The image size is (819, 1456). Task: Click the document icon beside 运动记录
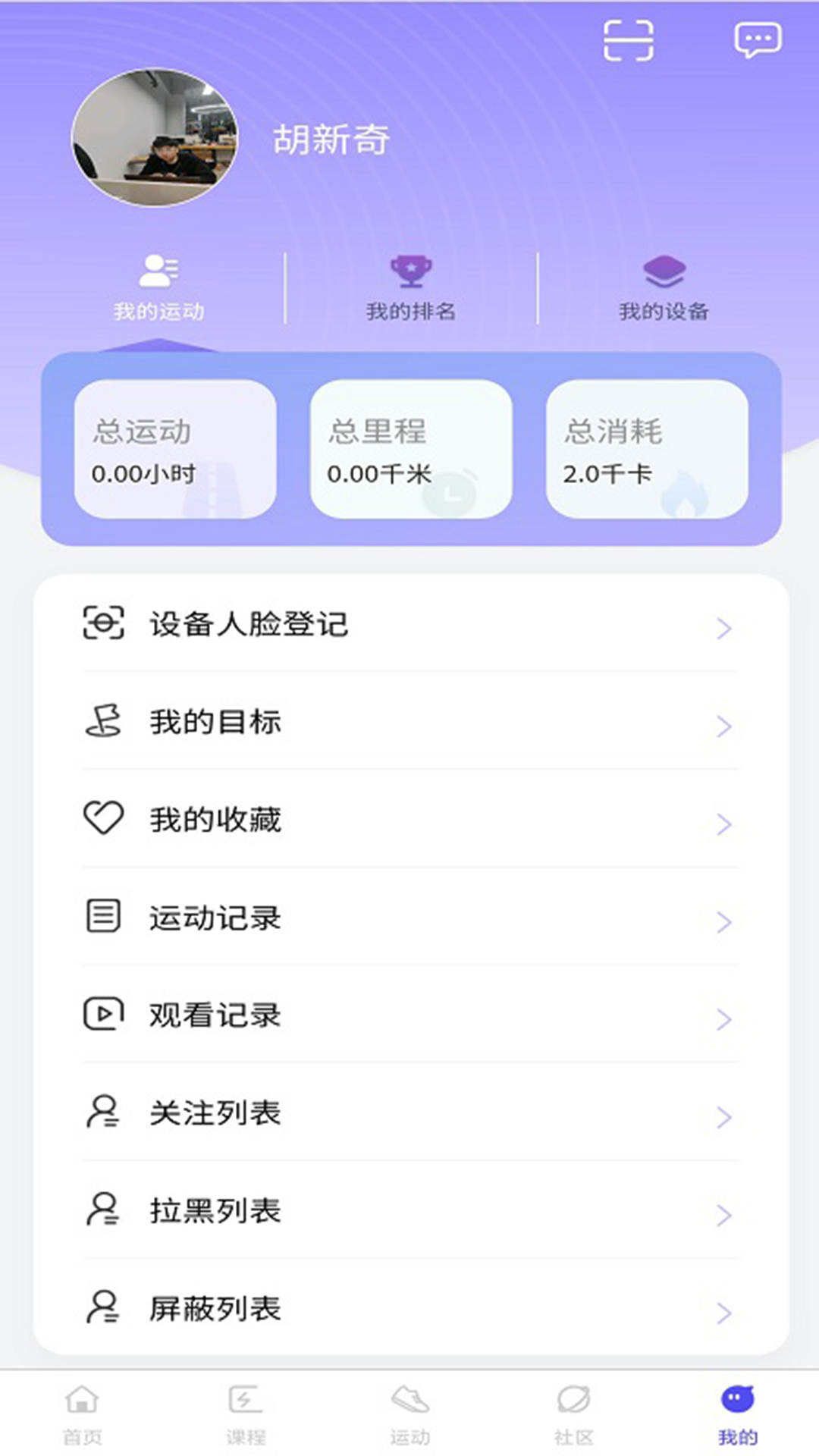103,917
